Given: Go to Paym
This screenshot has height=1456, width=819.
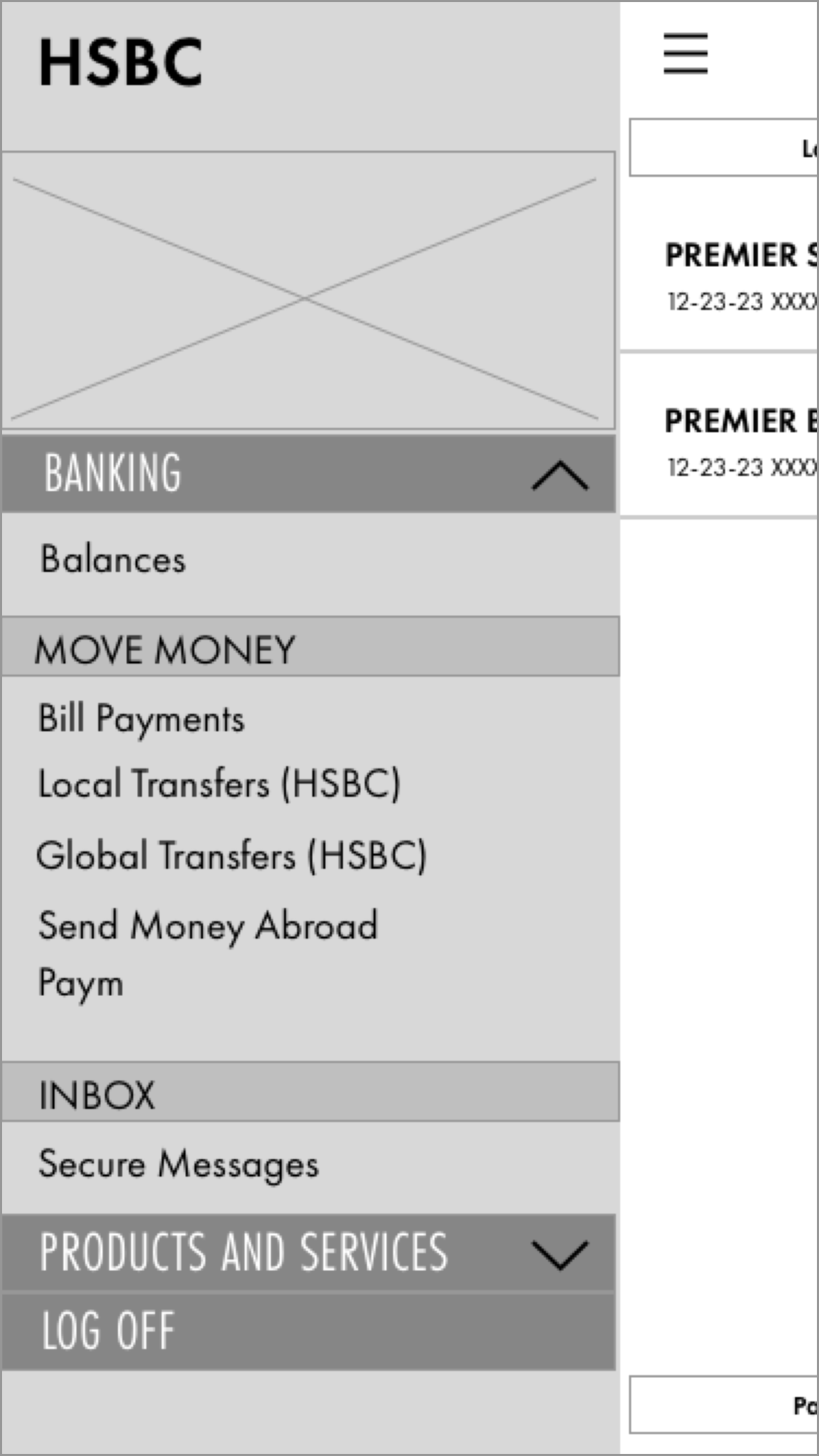Looking at the screenshot, I should [81, 984].
